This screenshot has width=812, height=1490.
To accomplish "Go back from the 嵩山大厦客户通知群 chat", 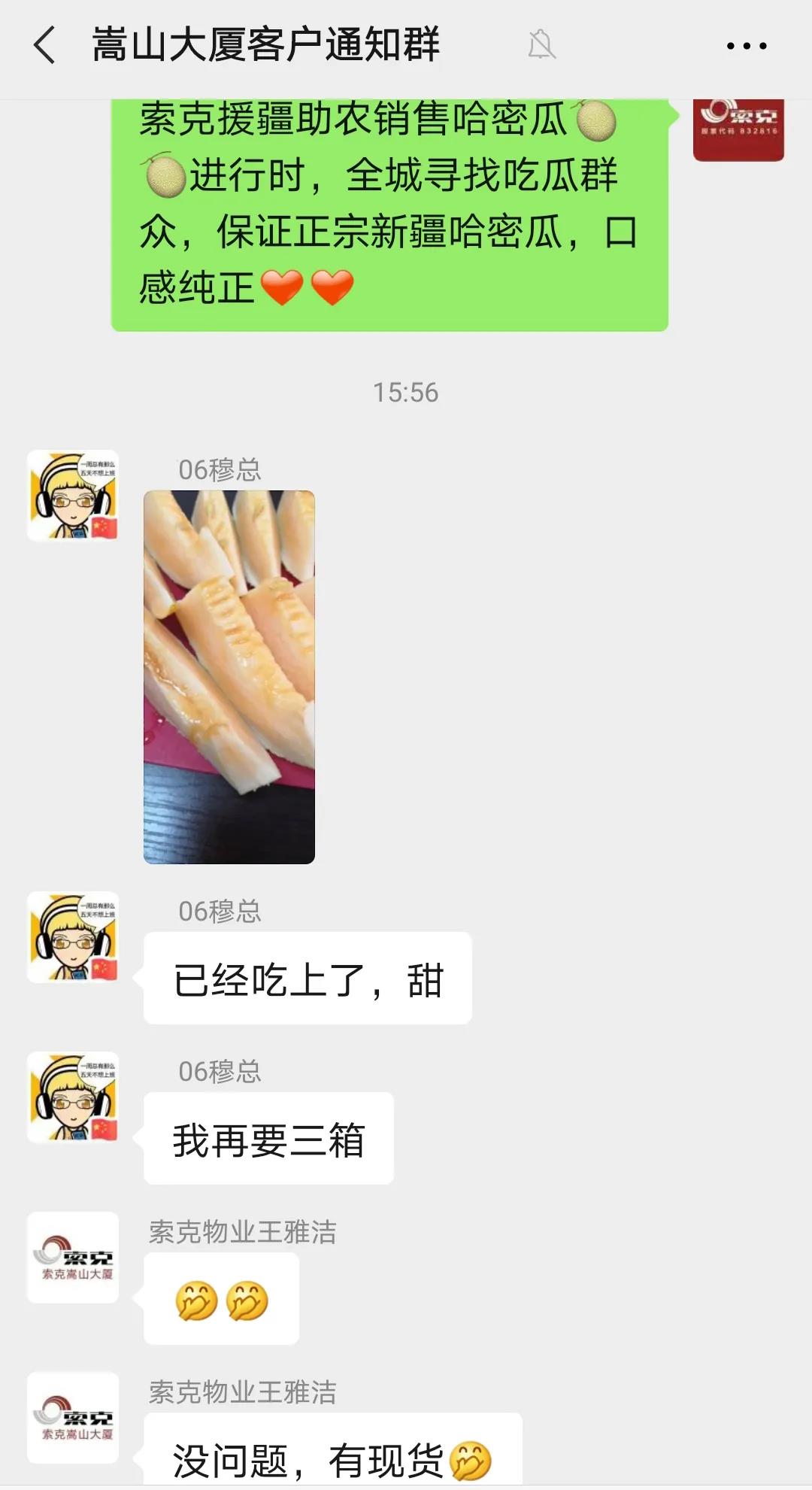I will point(45,45).
